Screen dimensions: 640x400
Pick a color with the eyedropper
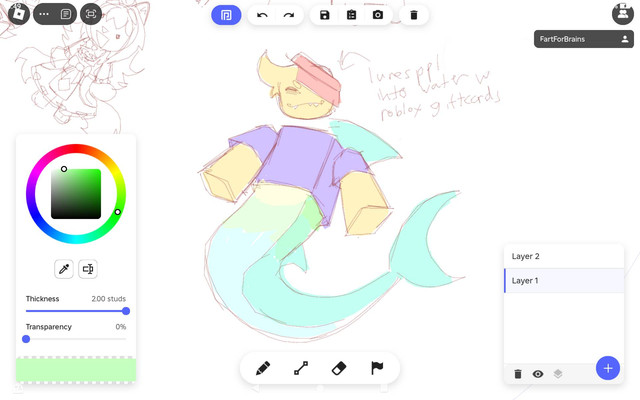[x=64, y=269]
